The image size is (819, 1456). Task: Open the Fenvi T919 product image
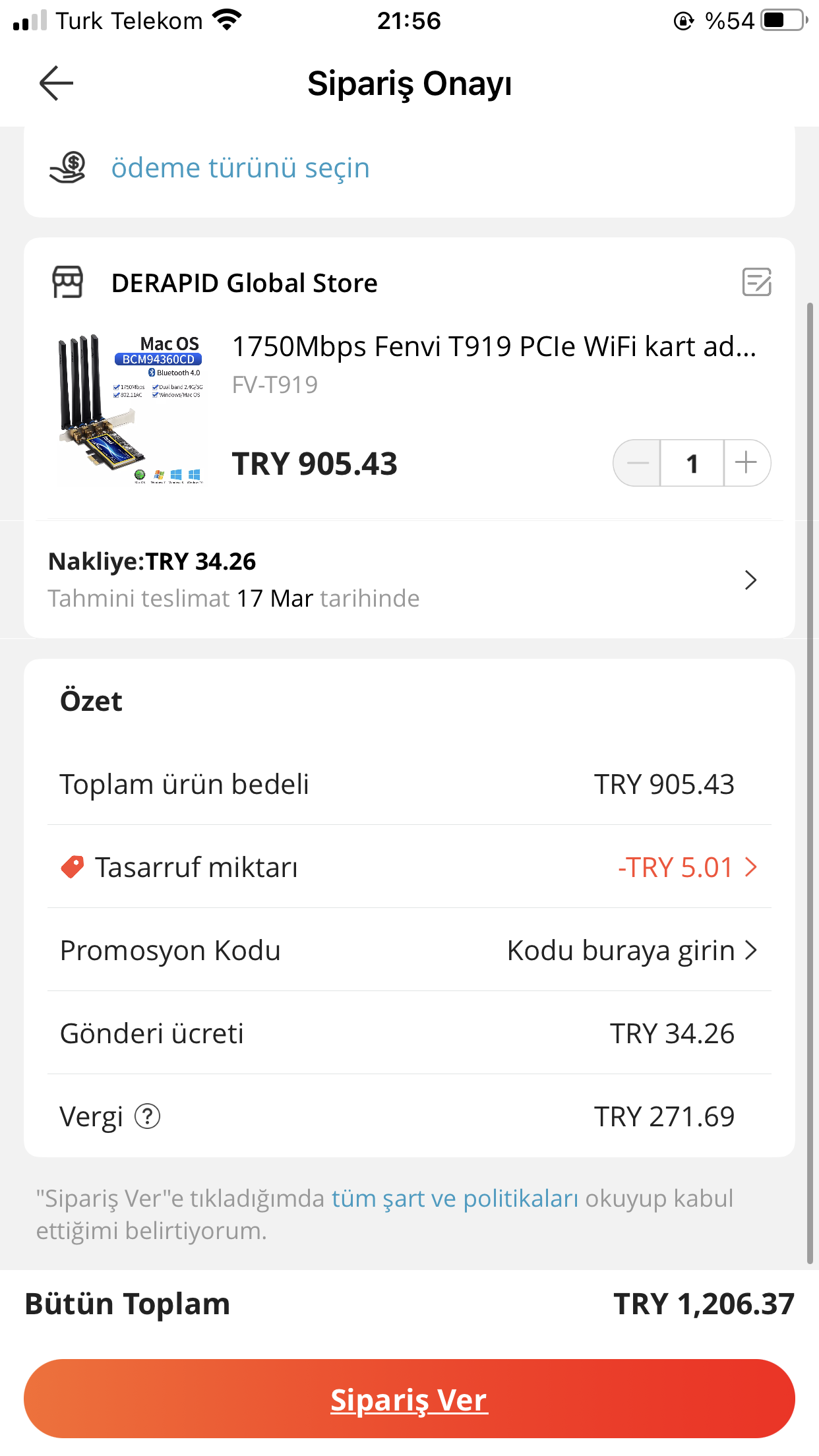(131, 409)
